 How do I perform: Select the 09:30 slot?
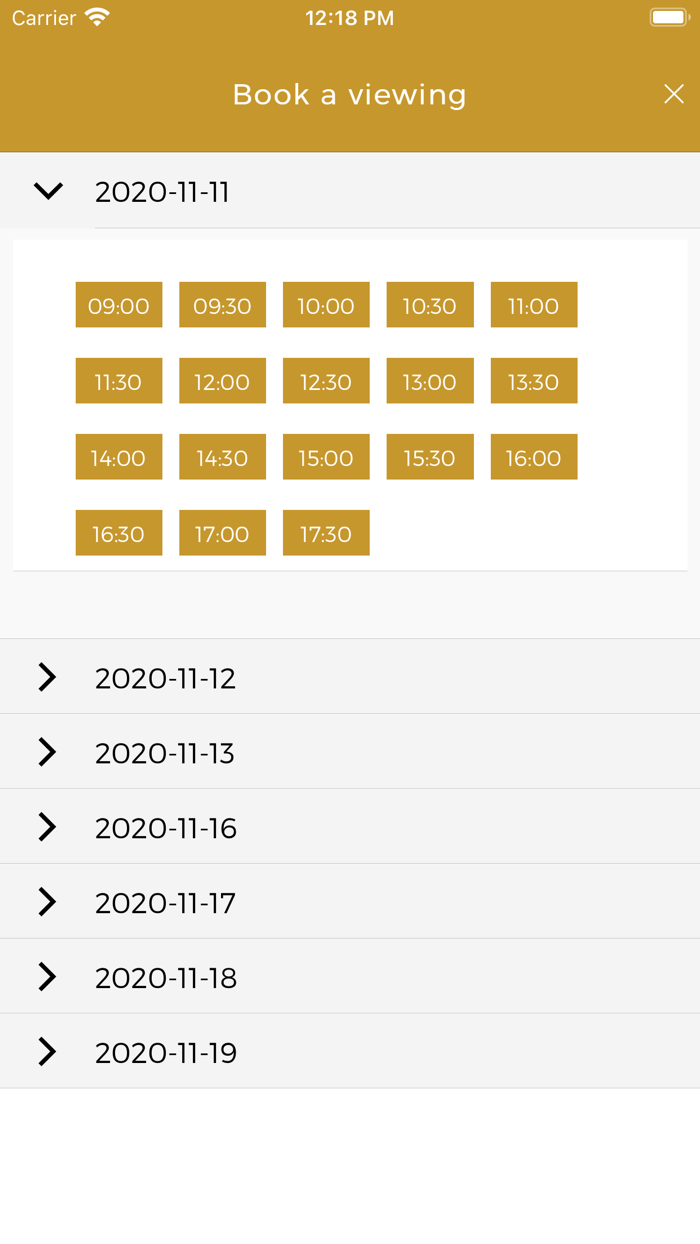[x=222, y=305]
